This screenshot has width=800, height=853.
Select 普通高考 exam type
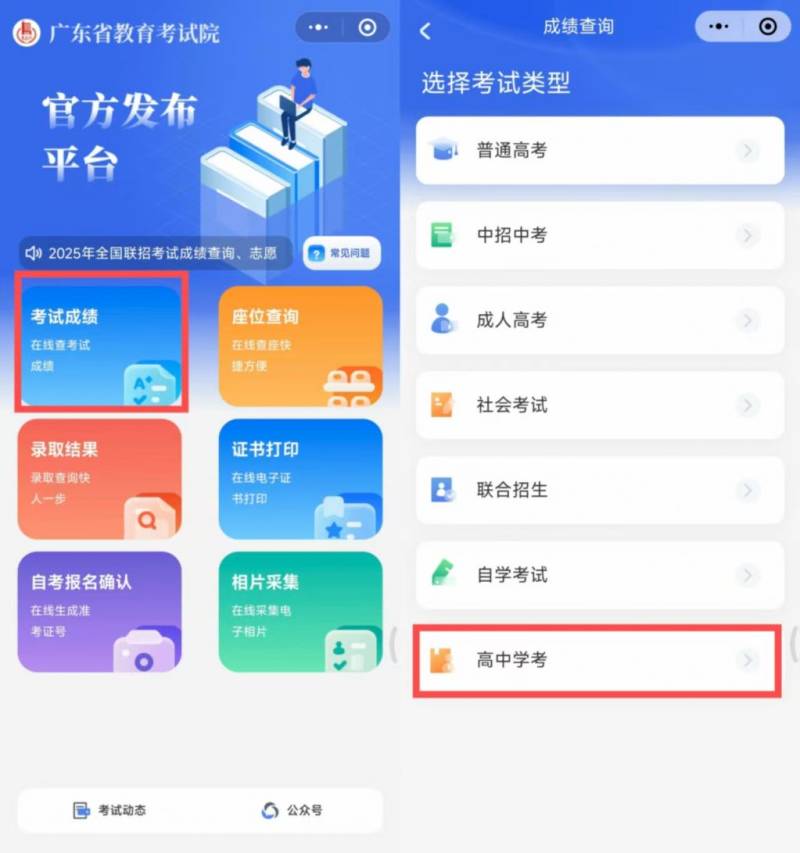click(x=600, y=151)
